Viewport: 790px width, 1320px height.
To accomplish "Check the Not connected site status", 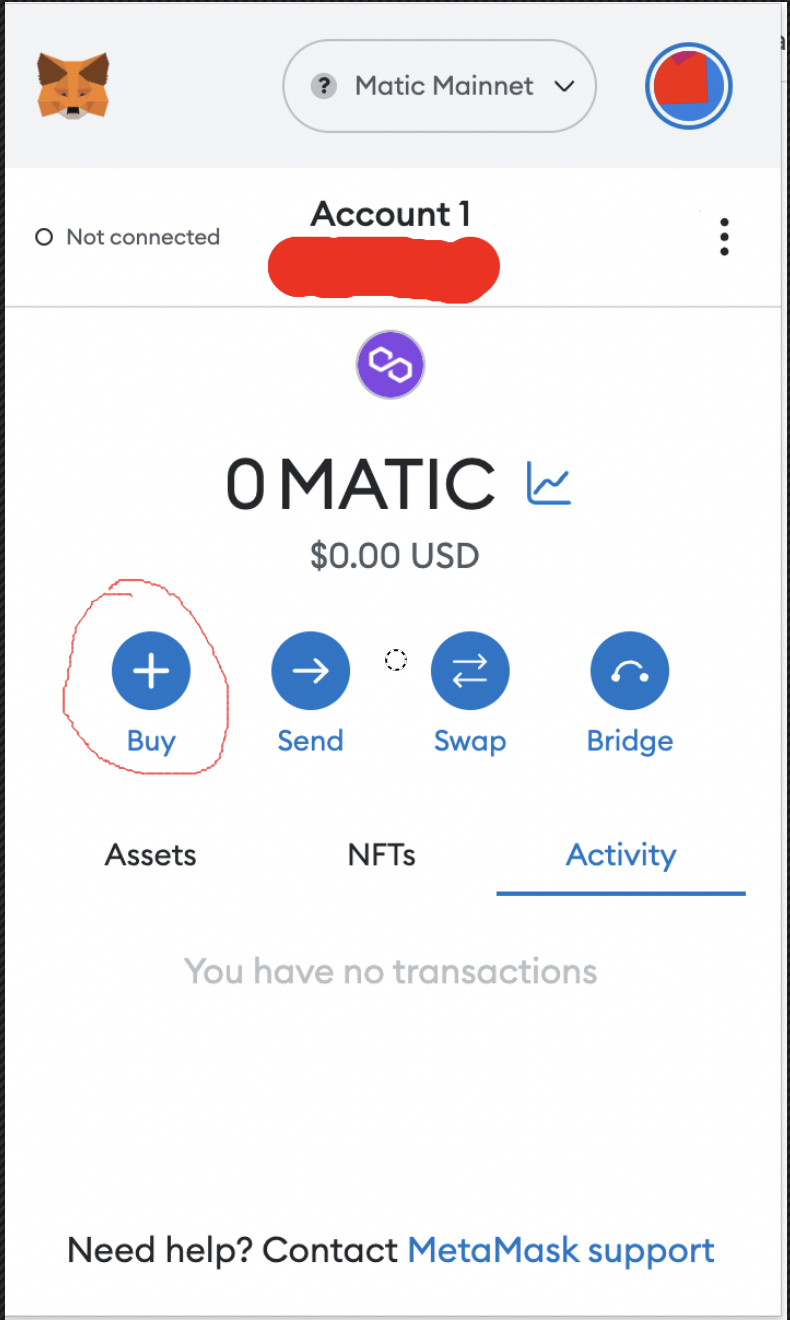I will coord(128,238).
